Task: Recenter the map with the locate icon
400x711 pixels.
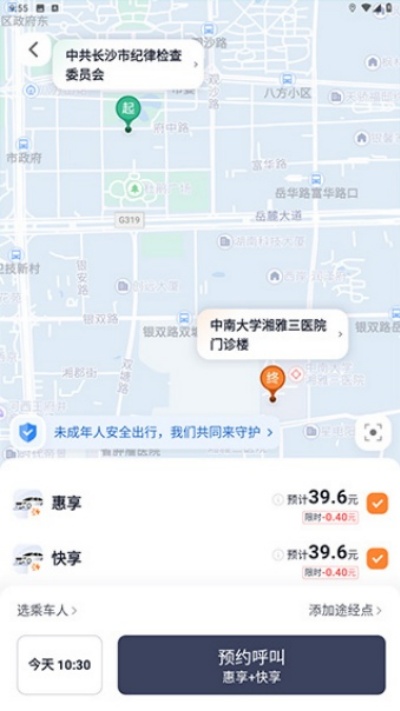Action: tap(373, 433)
